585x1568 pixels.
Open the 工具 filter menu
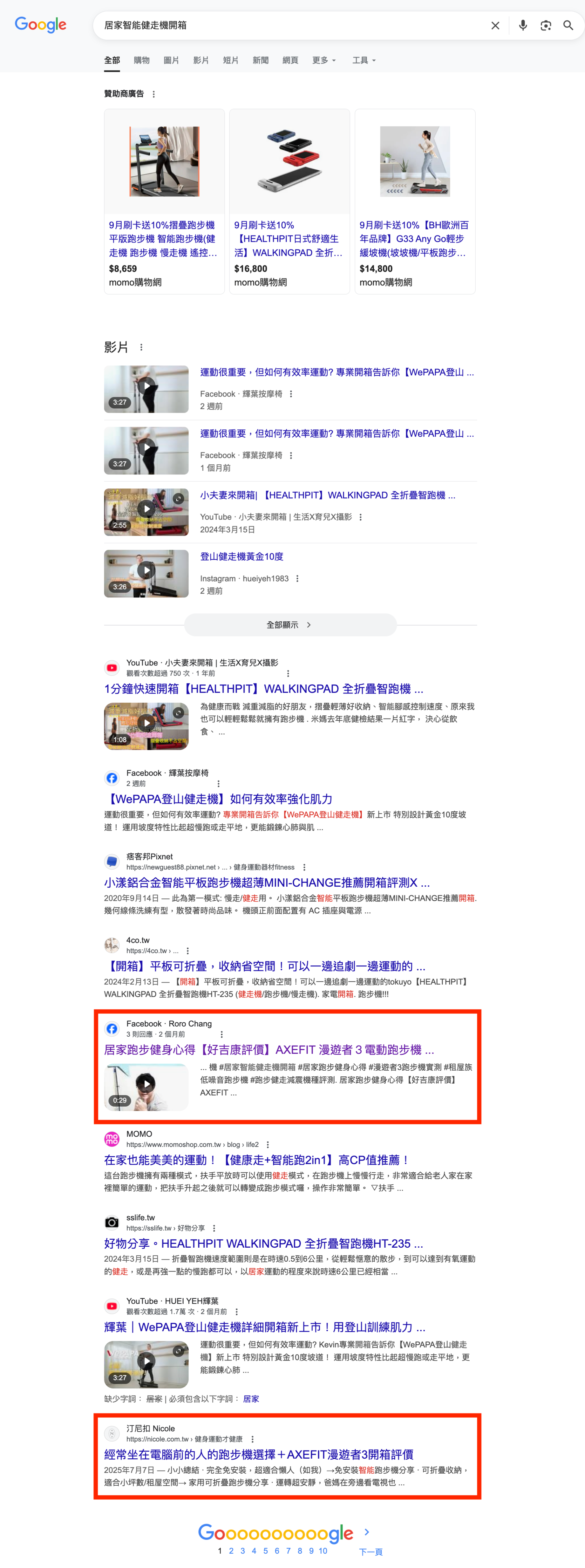pos(364,60)
